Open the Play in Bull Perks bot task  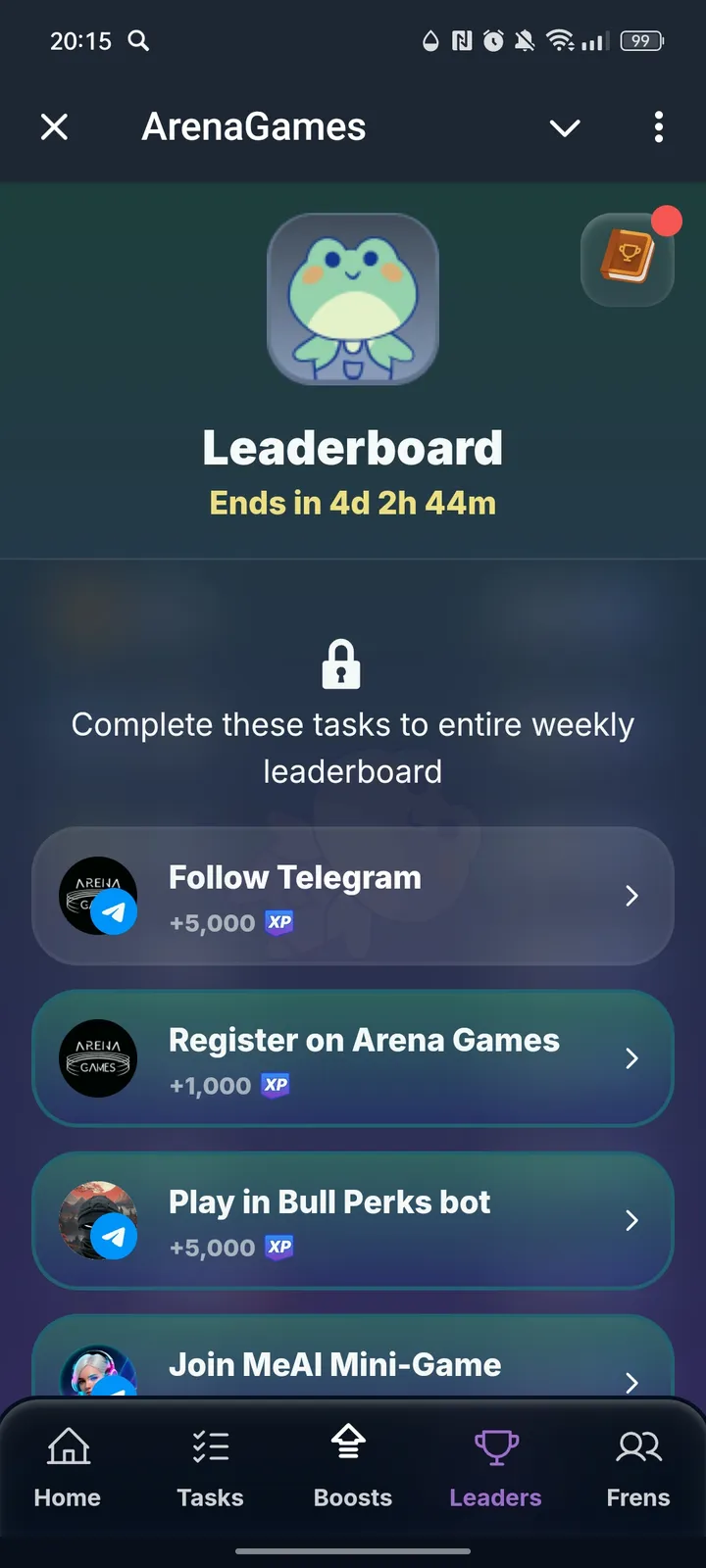point(353,1220)
